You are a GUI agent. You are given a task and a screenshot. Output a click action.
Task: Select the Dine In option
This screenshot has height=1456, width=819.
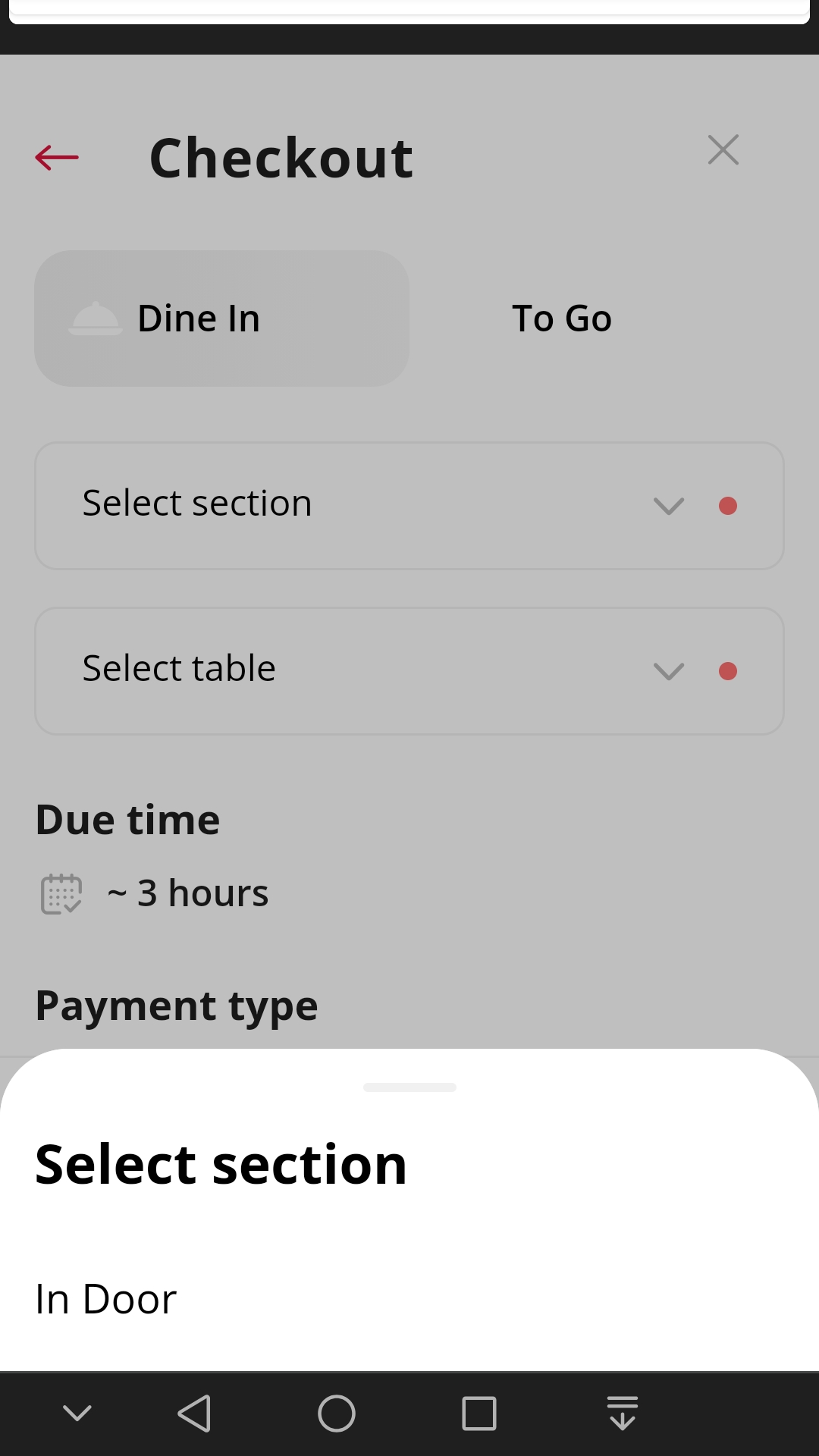pyautogui.click(x=221, y=318)
